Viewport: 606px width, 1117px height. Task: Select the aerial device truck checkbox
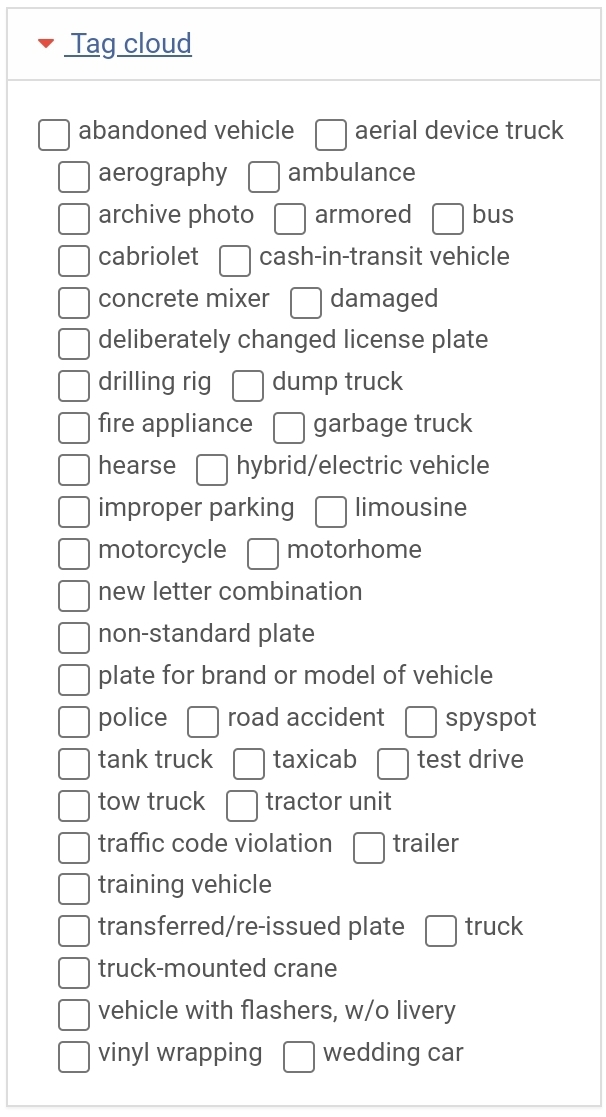tap(331, 135)
